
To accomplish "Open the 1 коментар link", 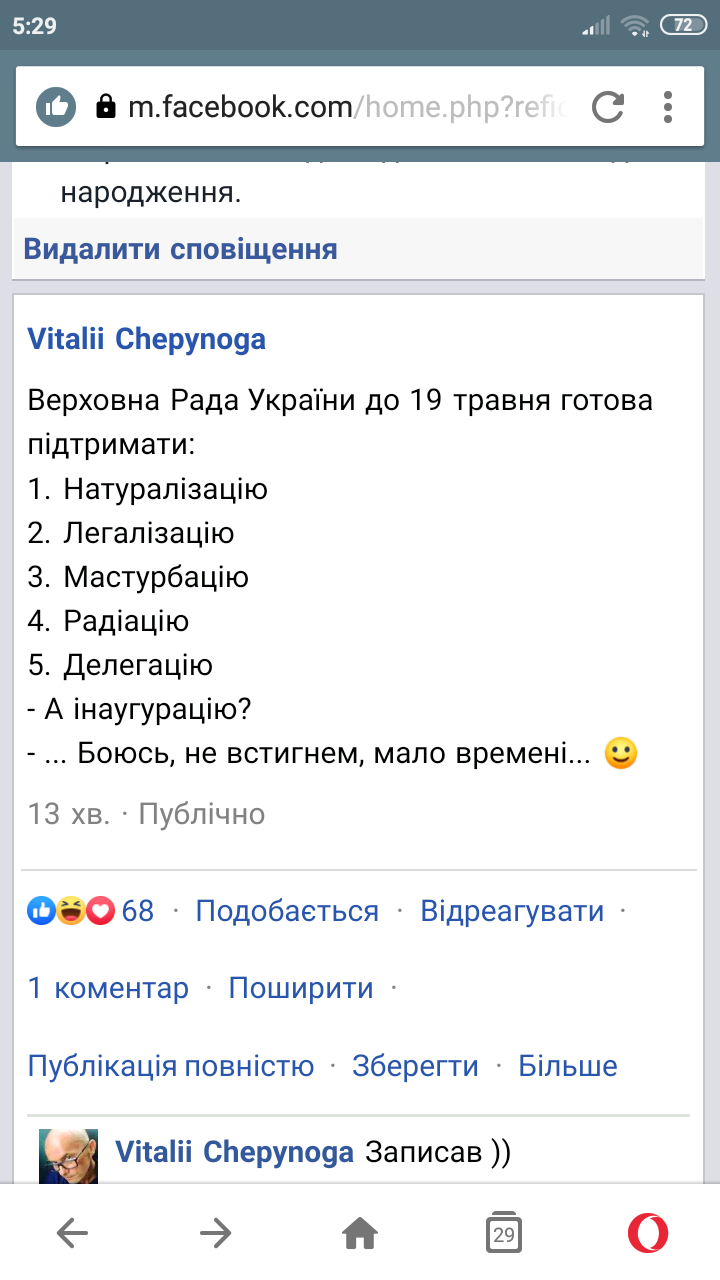I will point(108,989).
